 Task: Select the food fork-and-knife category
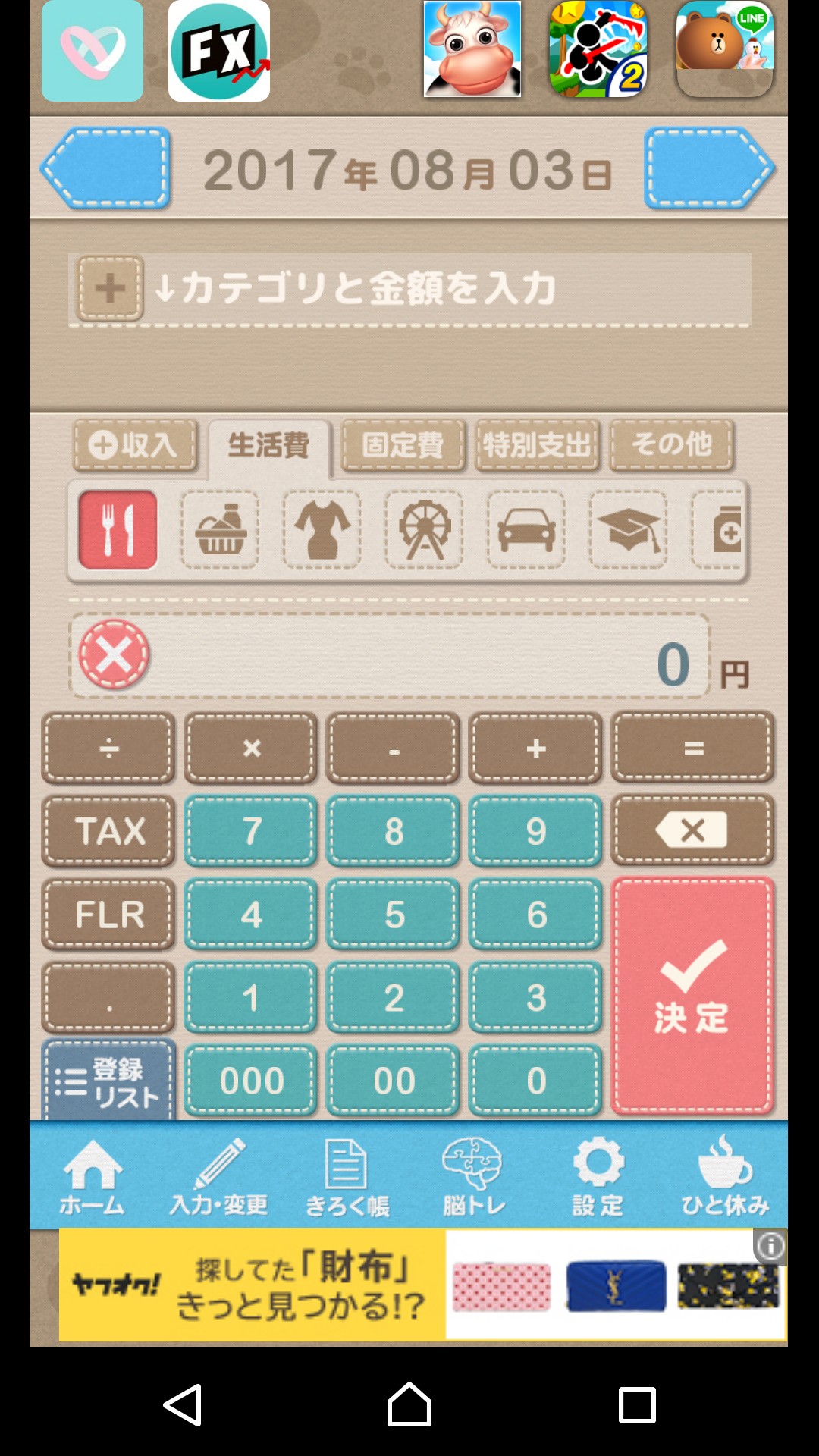(x=118, y=529)
